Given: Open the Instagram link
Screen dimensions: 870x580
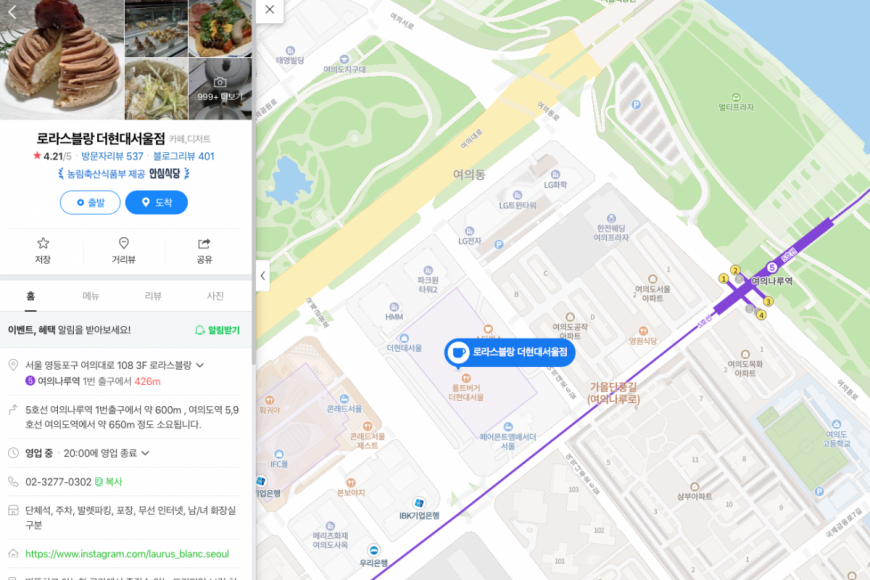Looking at the screenshot, I should [x=127, y=553].
